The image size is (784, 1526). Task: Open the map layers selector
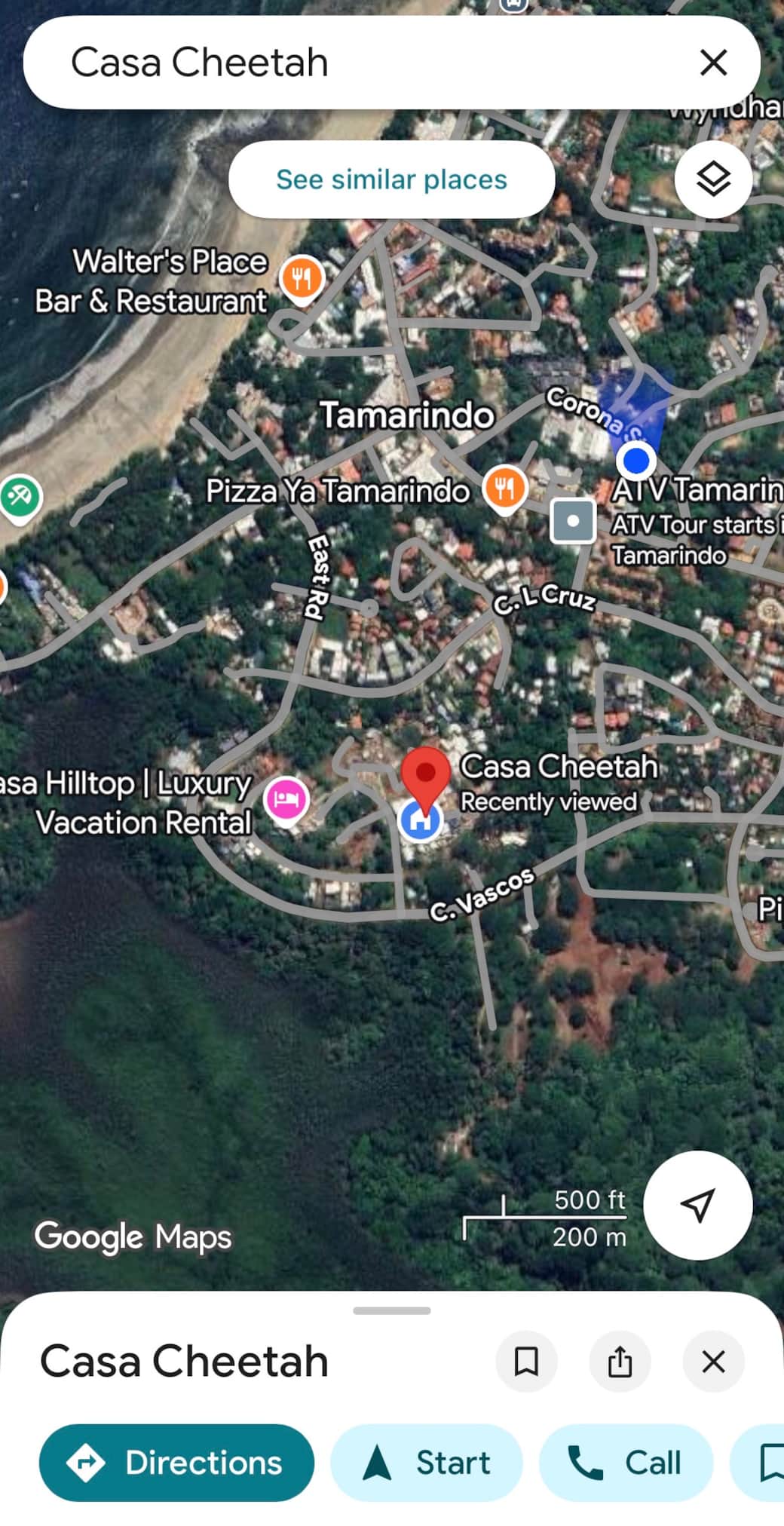coord(712,179)
